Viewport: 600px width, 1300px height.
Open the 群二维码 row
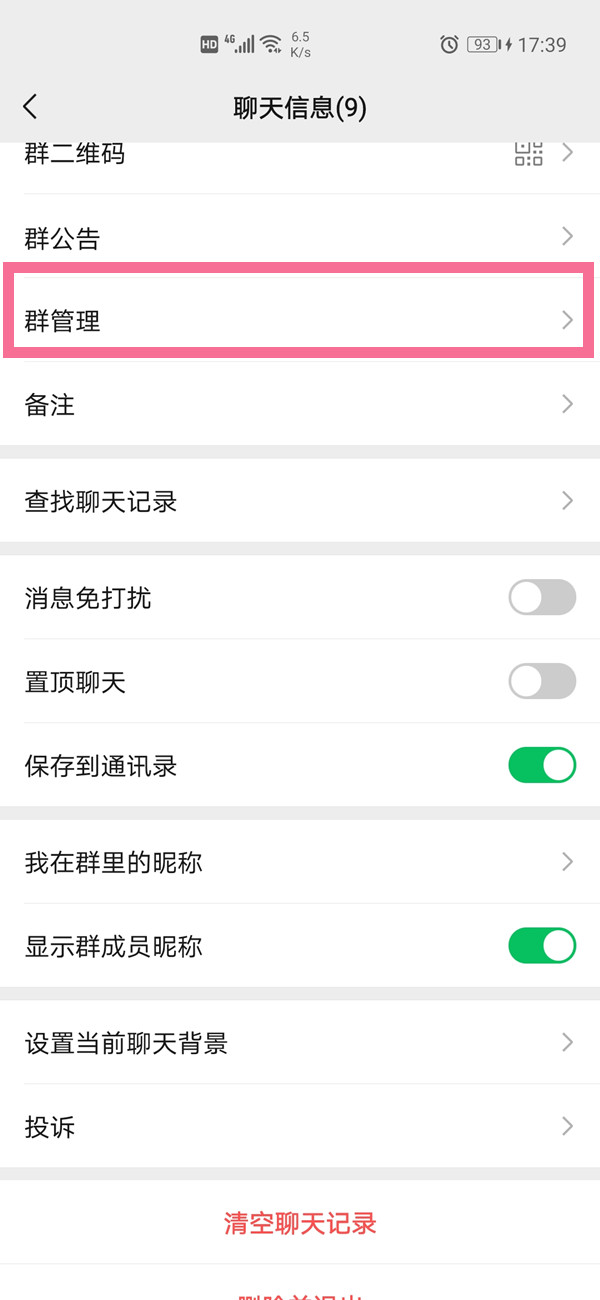300,154
